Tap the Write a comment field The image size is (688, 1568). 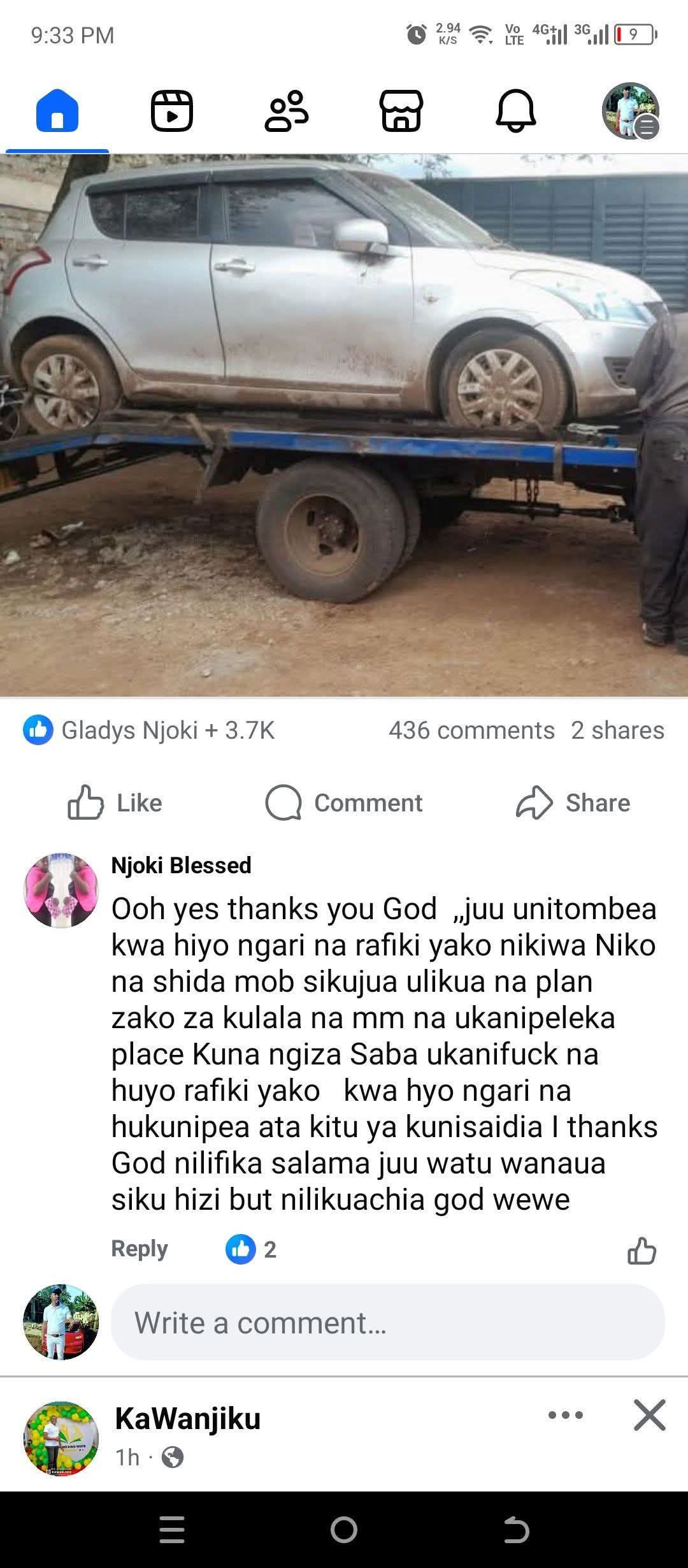(x=387, y=1323)
